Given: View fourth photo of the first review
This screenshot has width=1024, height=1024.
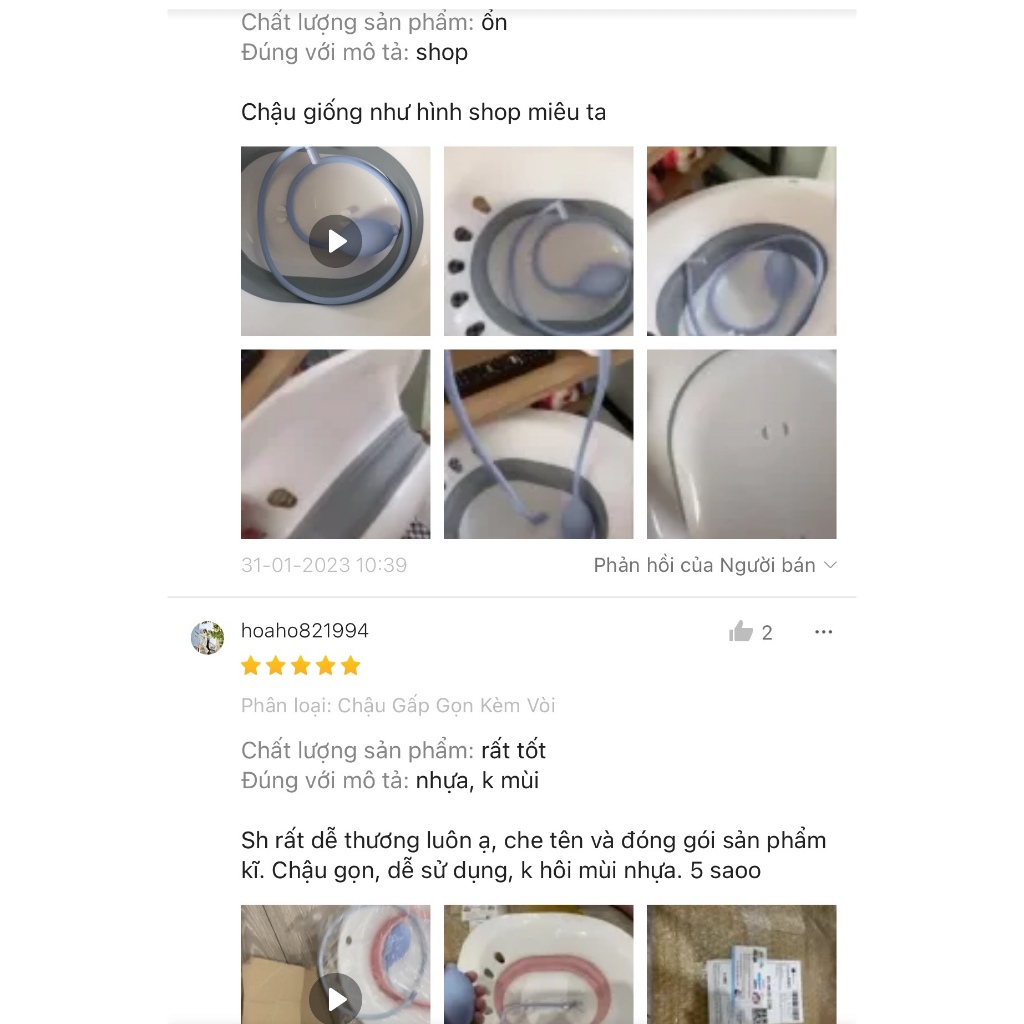Looking at the screenshot, I should coord(335,444).
